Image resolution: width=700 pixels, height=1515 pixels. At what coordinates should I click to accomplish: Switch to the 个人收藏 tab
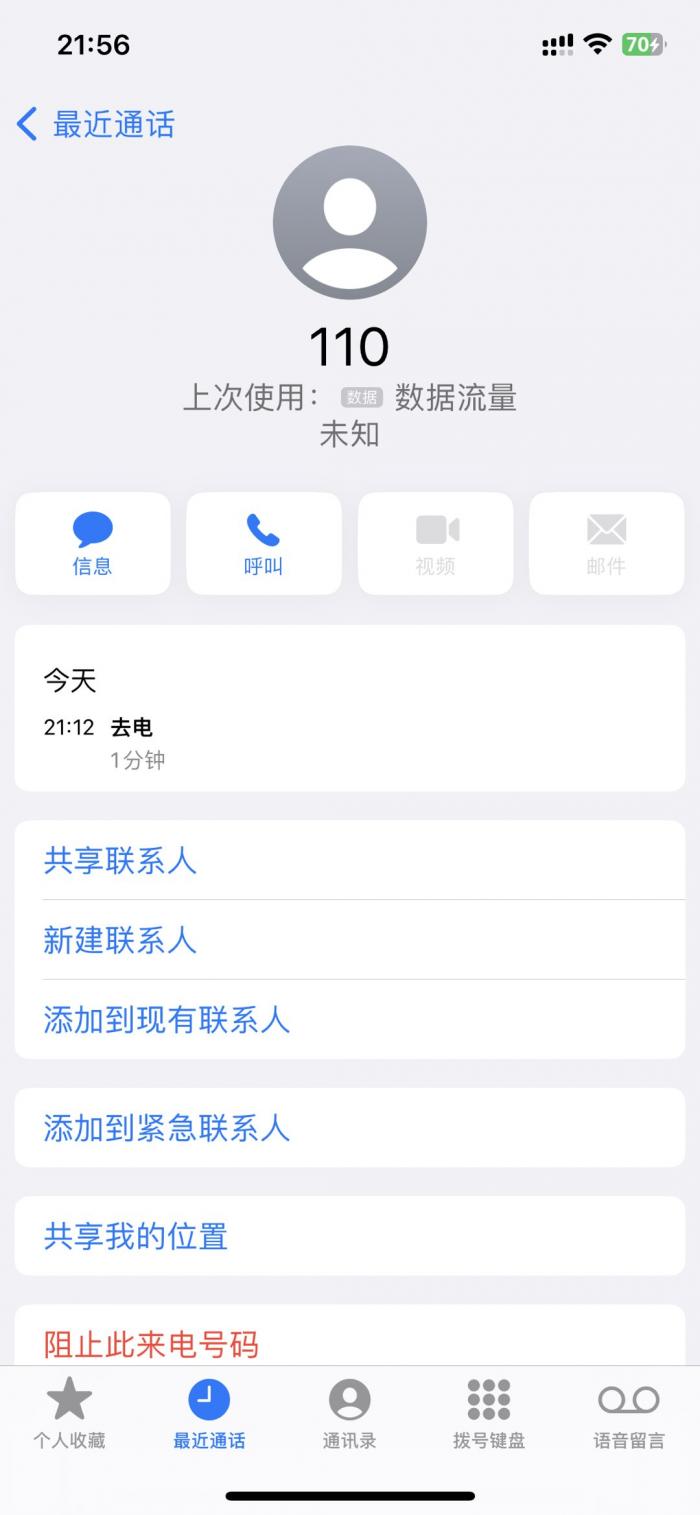click(69, 1413)
